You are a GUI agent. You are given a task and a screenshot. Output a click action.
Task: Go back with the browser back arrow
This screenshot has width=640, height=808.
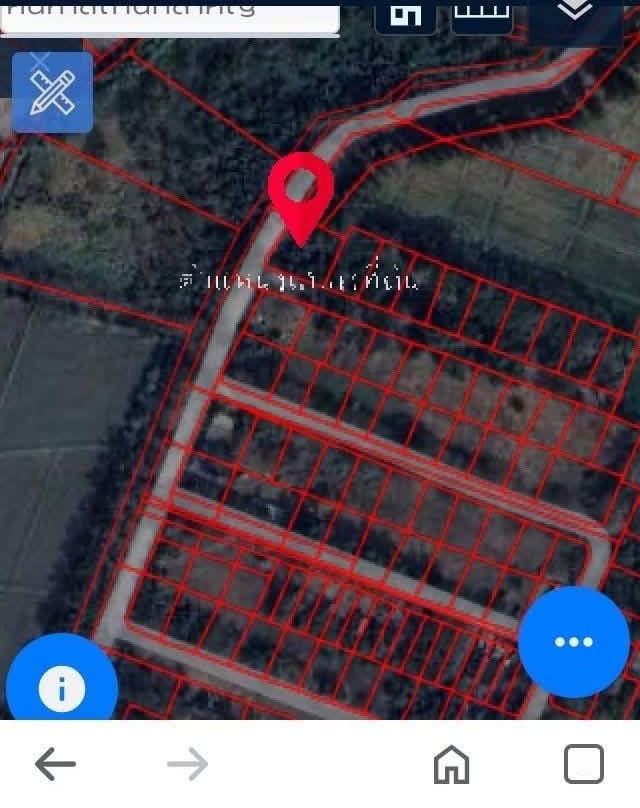point(55,765)
